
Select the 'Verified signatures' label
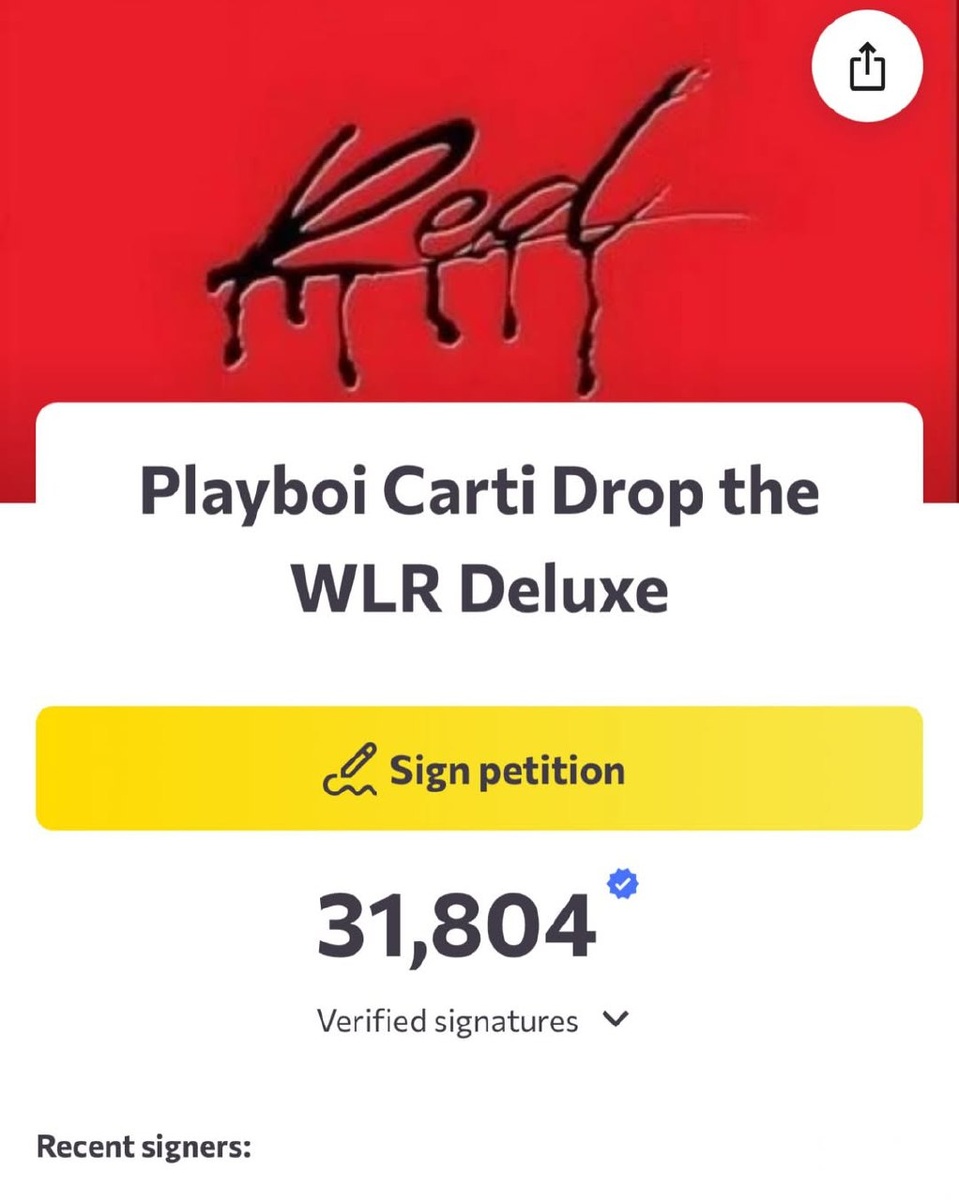(x=446, y=1020)
